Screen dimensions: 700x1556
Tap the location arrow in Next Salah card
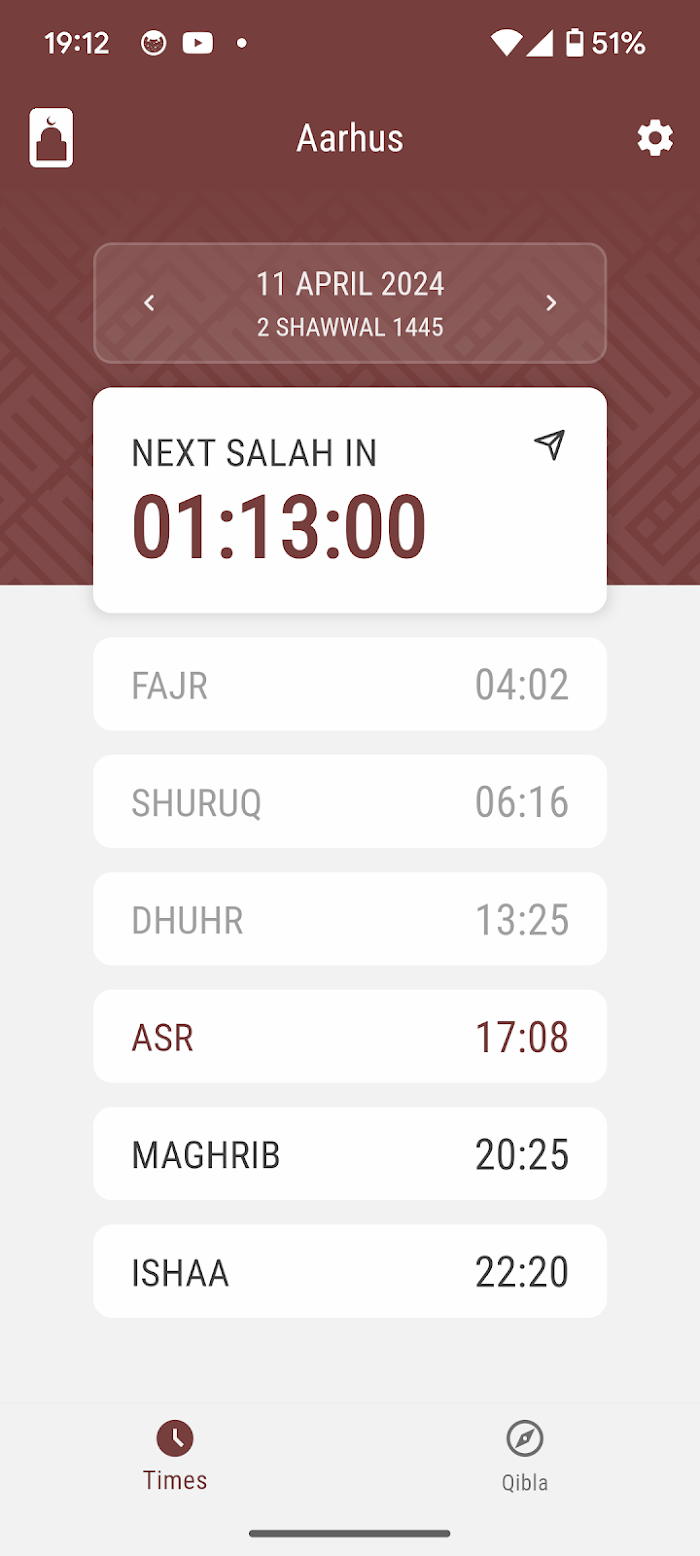click(550, 445)
